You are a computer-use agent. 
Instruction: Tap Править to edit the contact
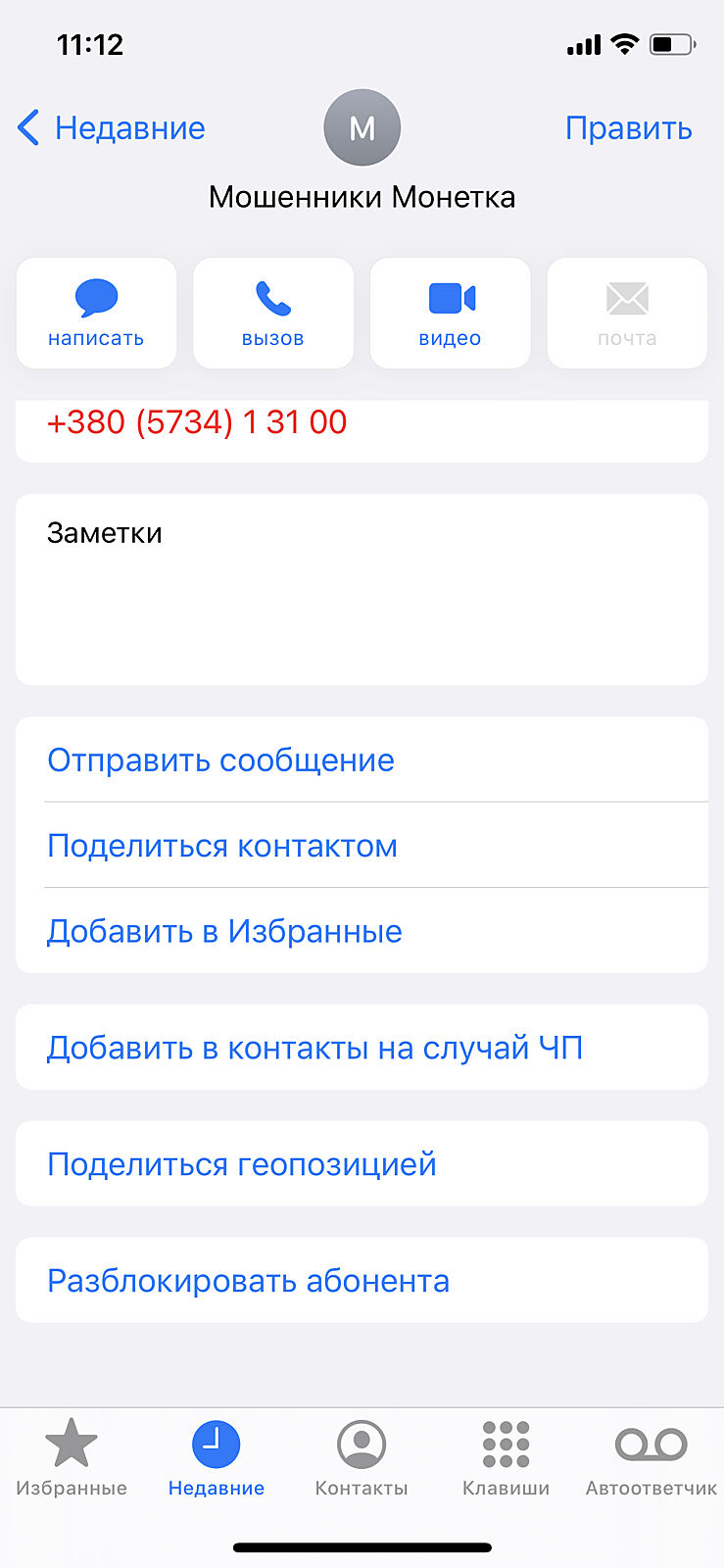(628, 128)
